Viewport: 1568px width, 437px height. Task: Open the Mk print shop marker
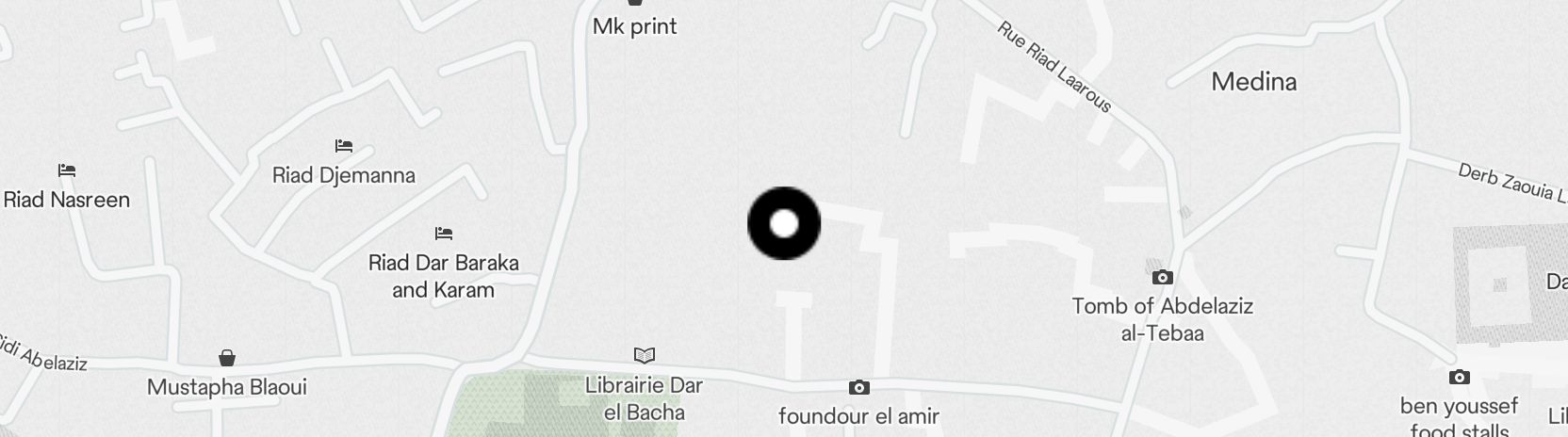(635, 4)
